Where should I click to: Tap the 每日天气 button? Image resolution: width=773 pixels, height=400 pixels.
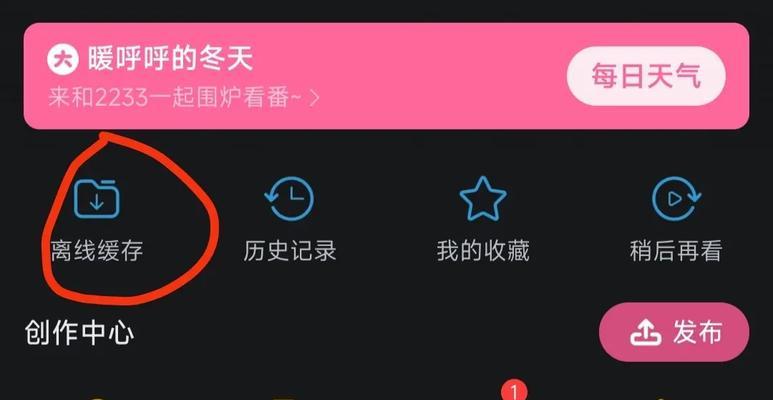646,76
